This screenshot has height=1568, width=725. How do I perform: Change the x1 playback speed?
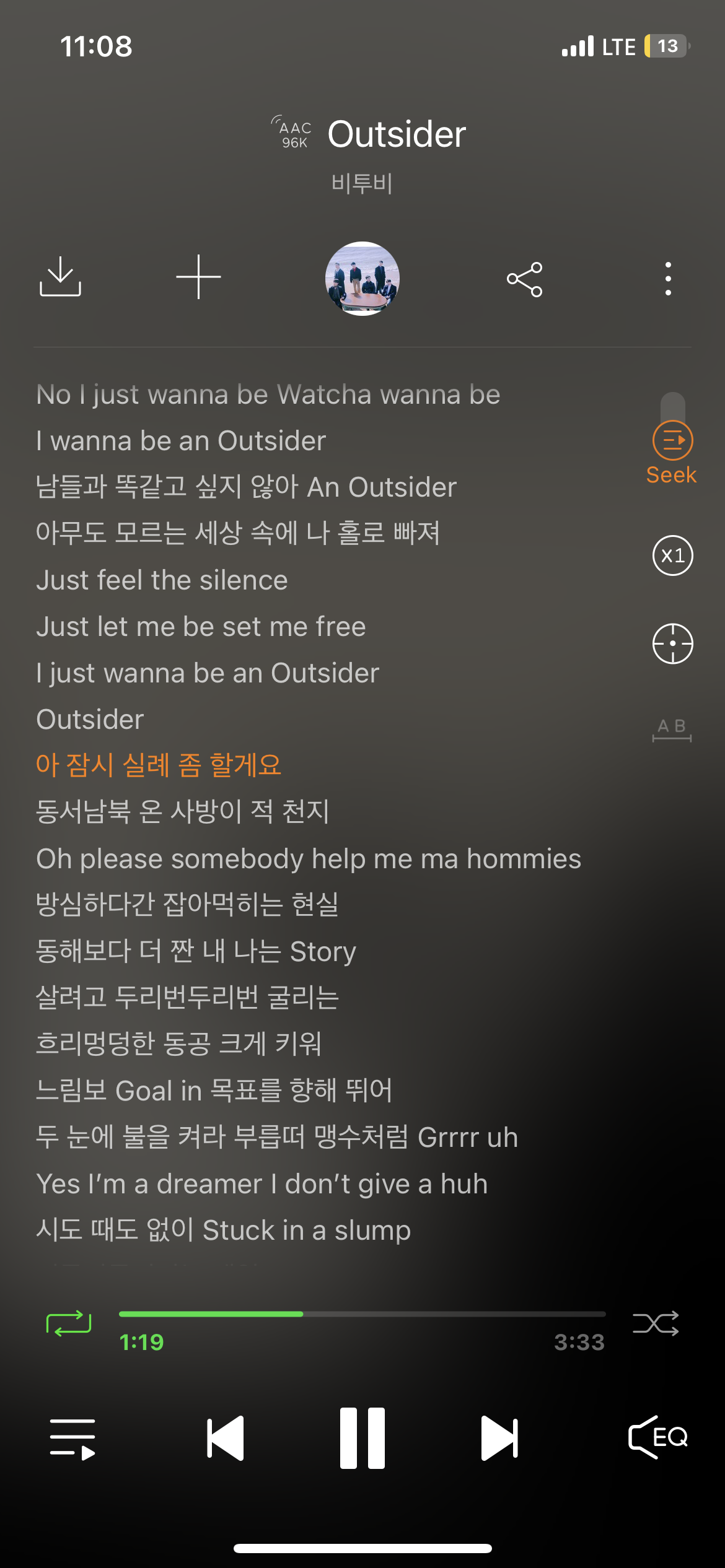click(672, 555)
